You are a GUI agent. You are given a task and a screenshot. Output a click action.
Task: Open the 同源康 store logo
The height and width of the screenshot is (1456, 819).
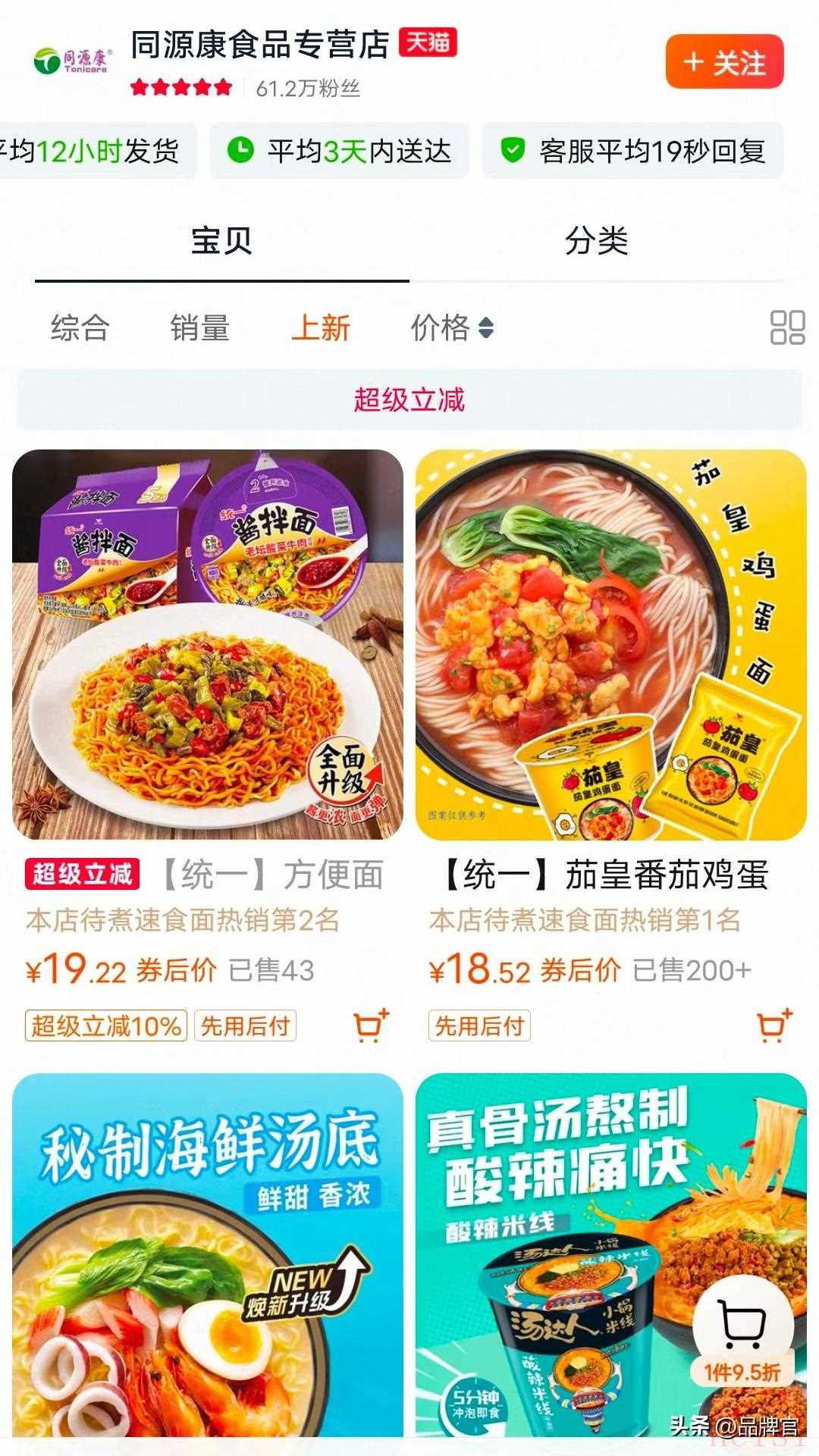(x=74, y=61)
